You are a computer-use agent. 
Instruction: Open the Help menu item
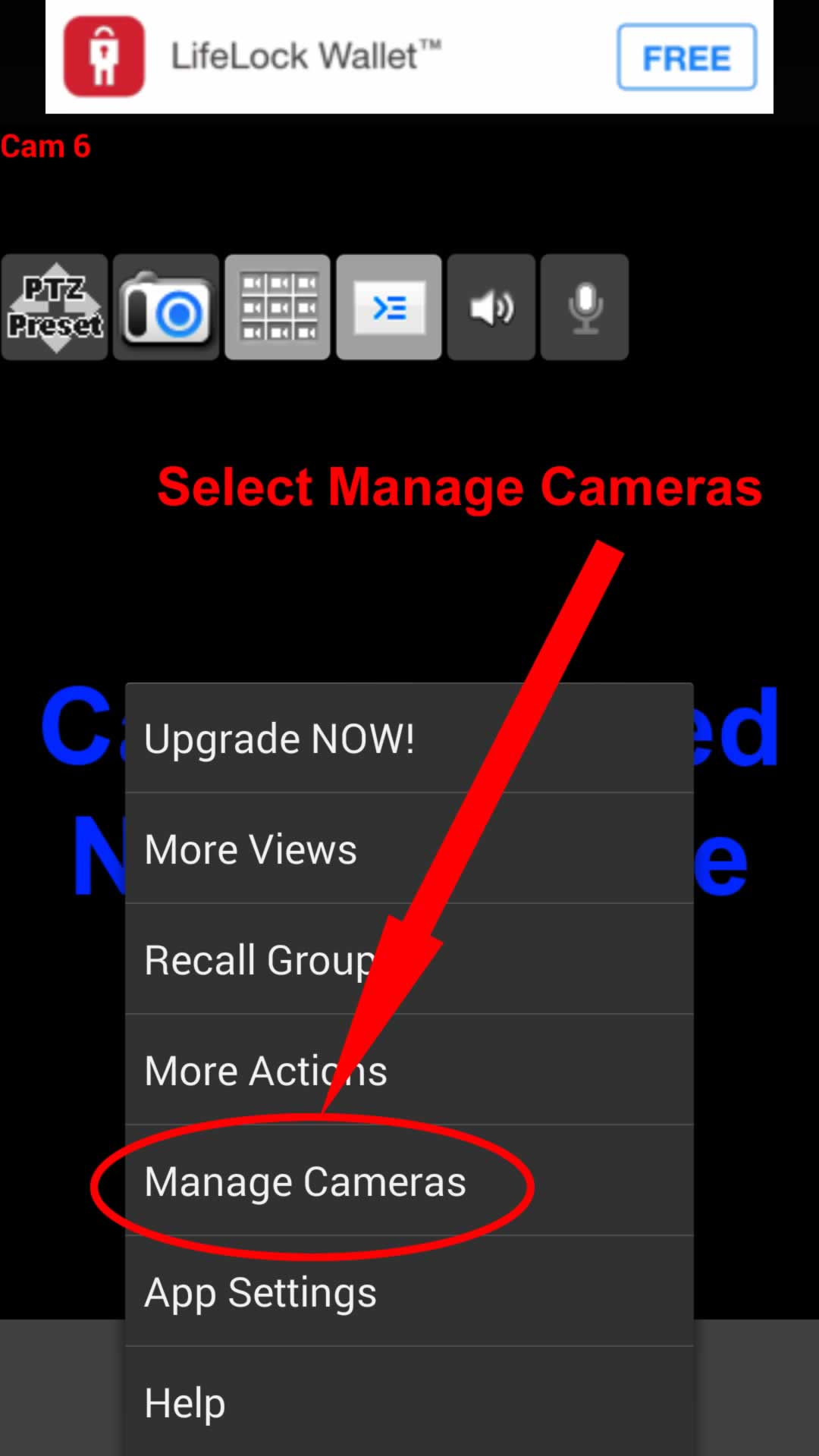tap(409, 1402)
